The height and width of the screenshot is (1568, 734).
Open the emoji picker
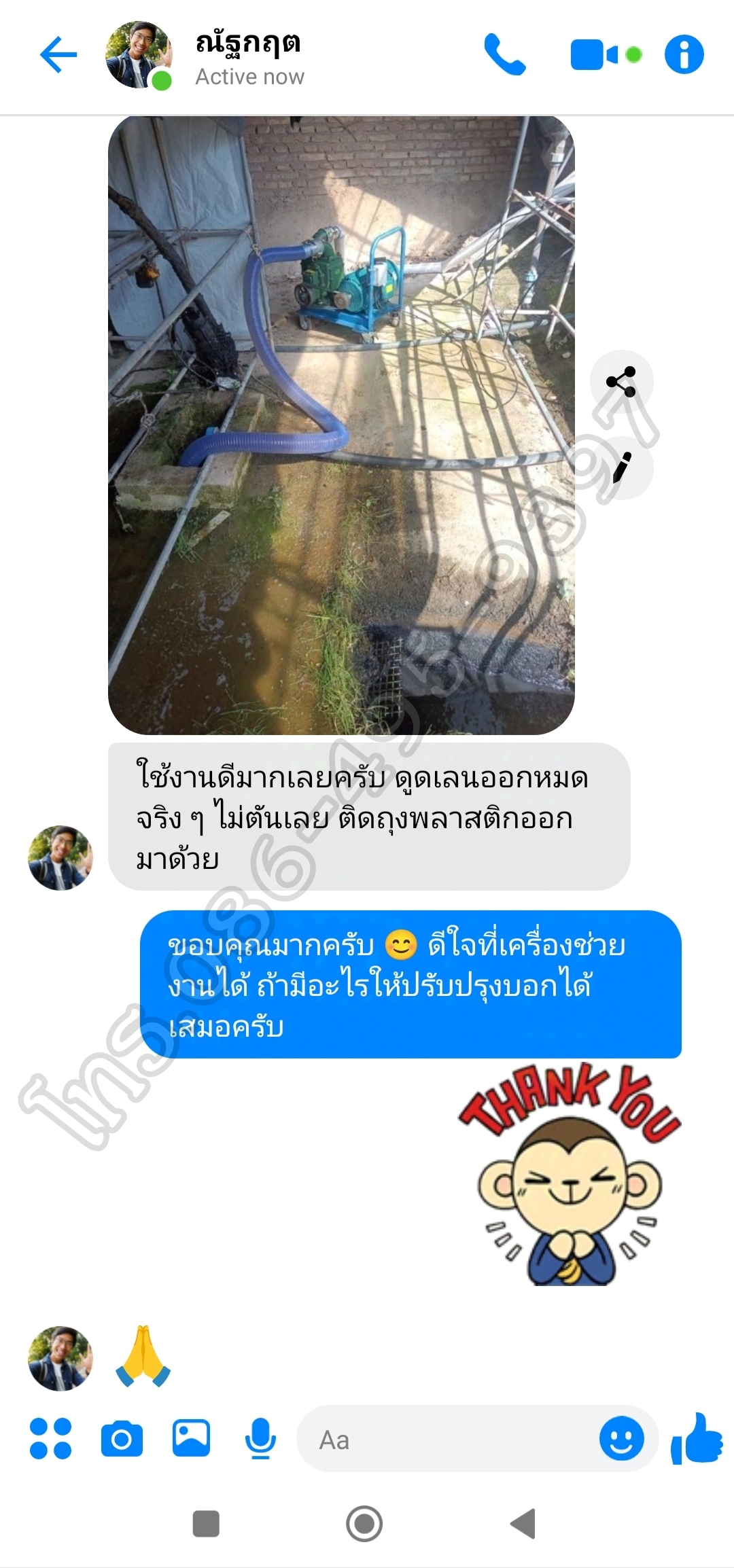click(621, 1439)
